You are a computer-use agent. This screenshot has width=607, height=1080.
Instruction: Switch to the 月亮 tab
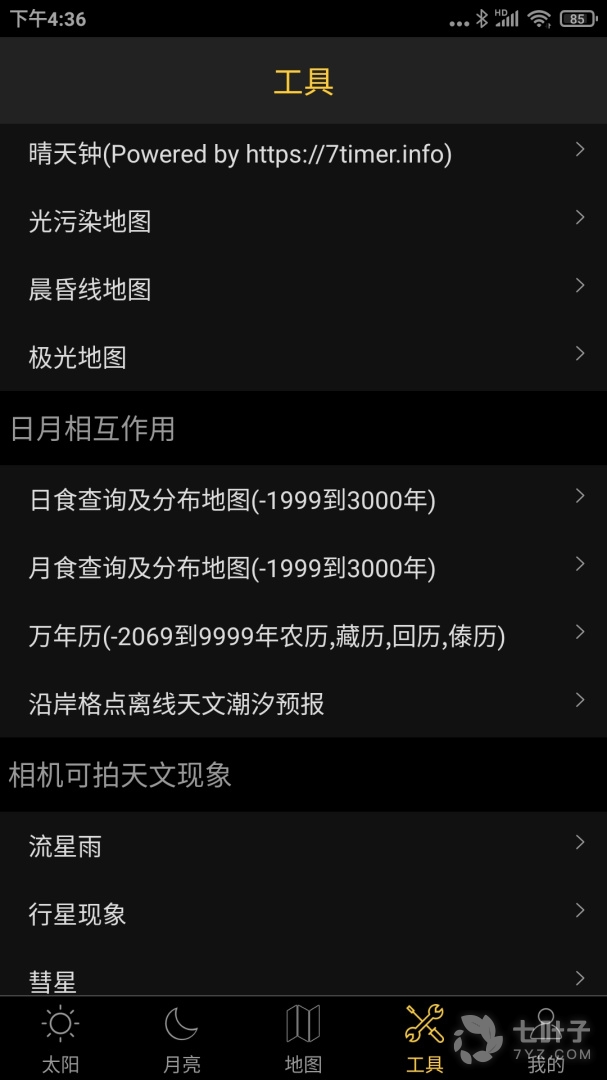tap(181, 1039)
